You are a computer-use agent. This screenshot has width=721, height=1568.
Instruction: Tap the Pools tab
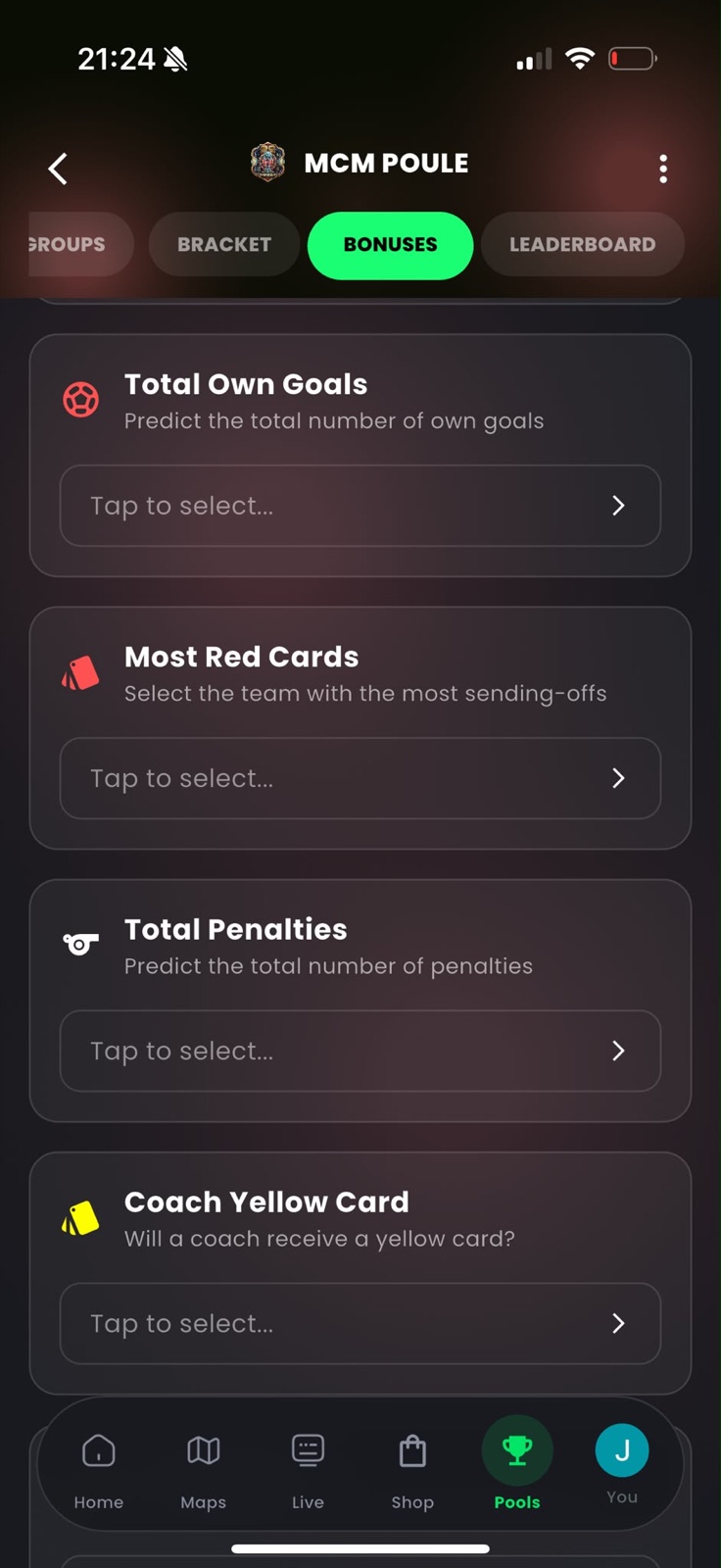[517, 1466]
